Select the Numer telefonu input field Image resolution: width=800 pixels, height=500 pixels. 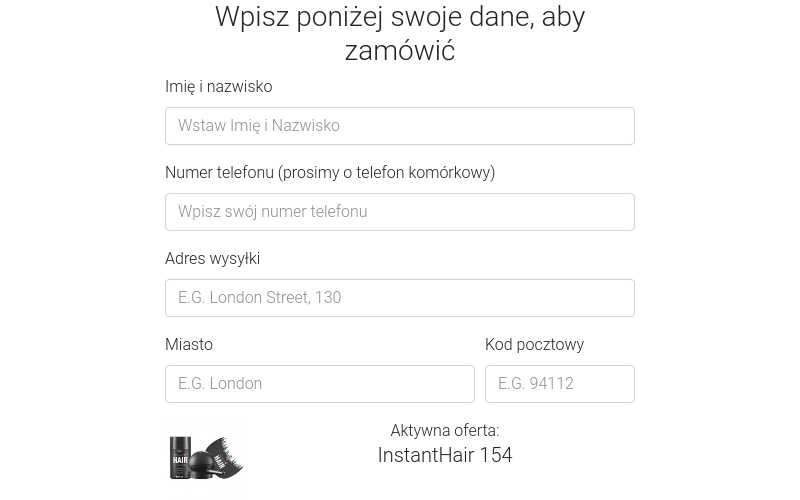click(x=399, y=212)
